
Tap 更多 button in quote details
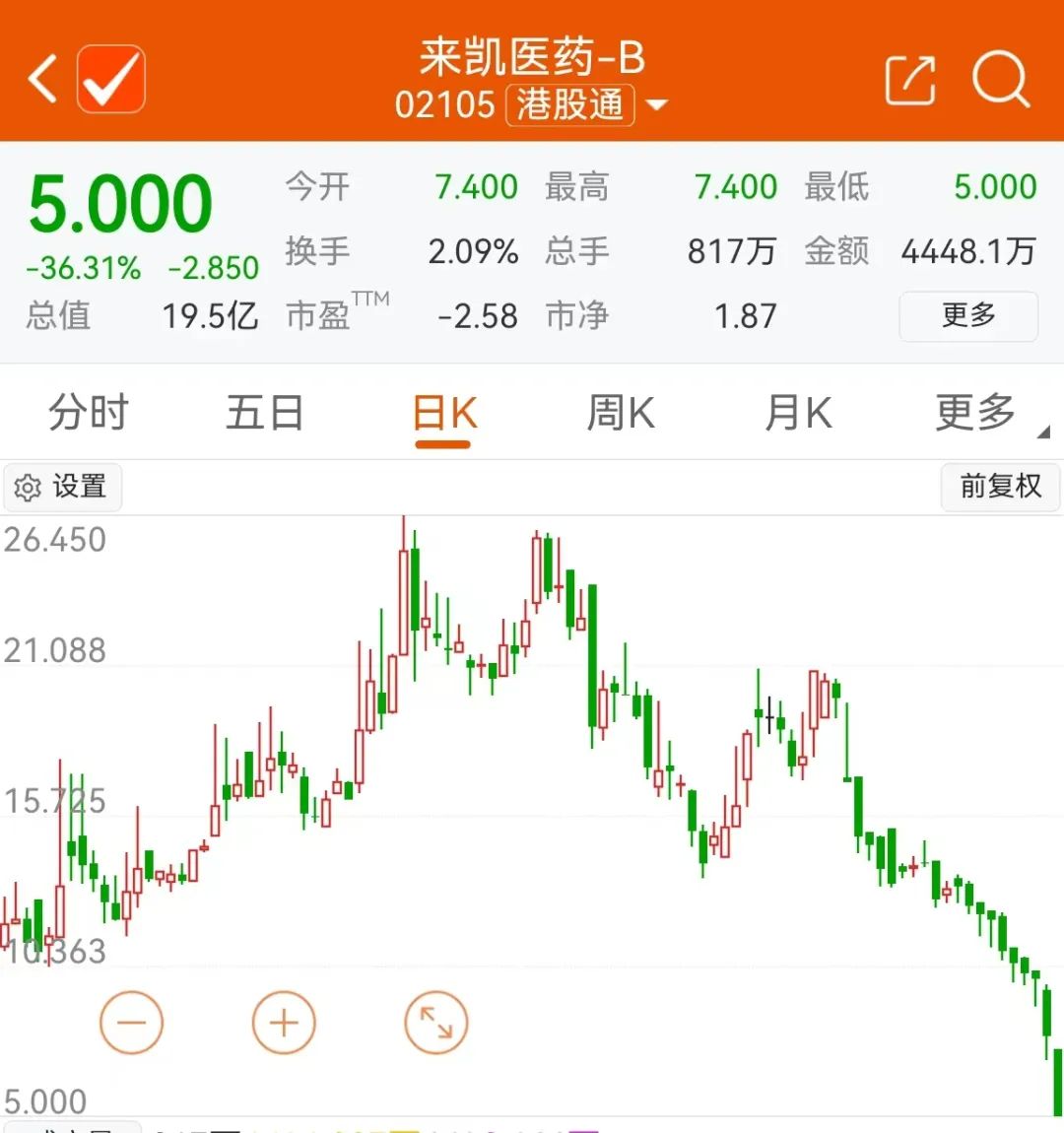(967, 316)
